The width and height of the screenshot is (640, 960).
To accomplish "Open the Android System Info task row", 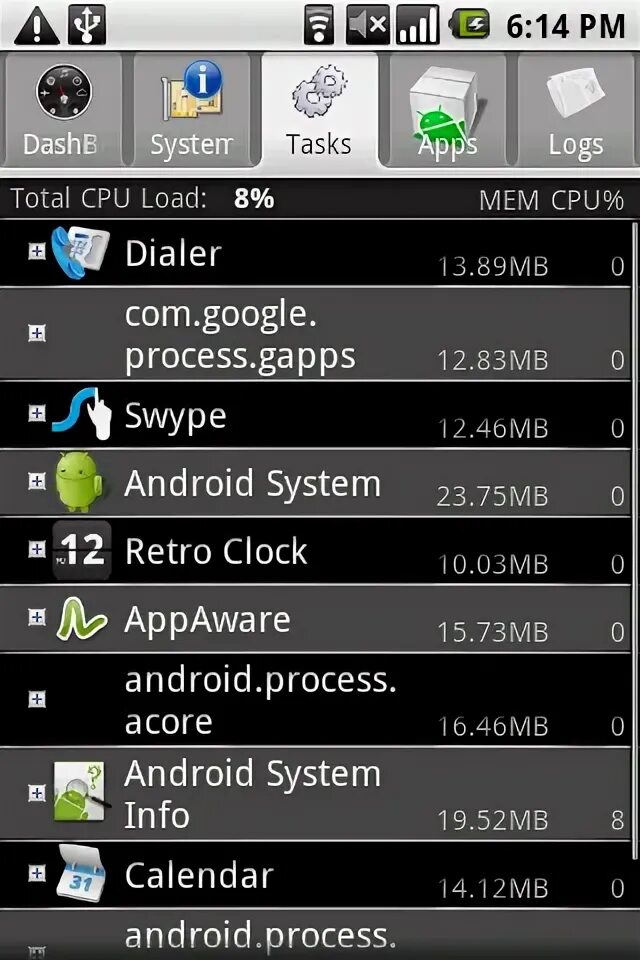I will pyautogui.click(x=315, y=793).
